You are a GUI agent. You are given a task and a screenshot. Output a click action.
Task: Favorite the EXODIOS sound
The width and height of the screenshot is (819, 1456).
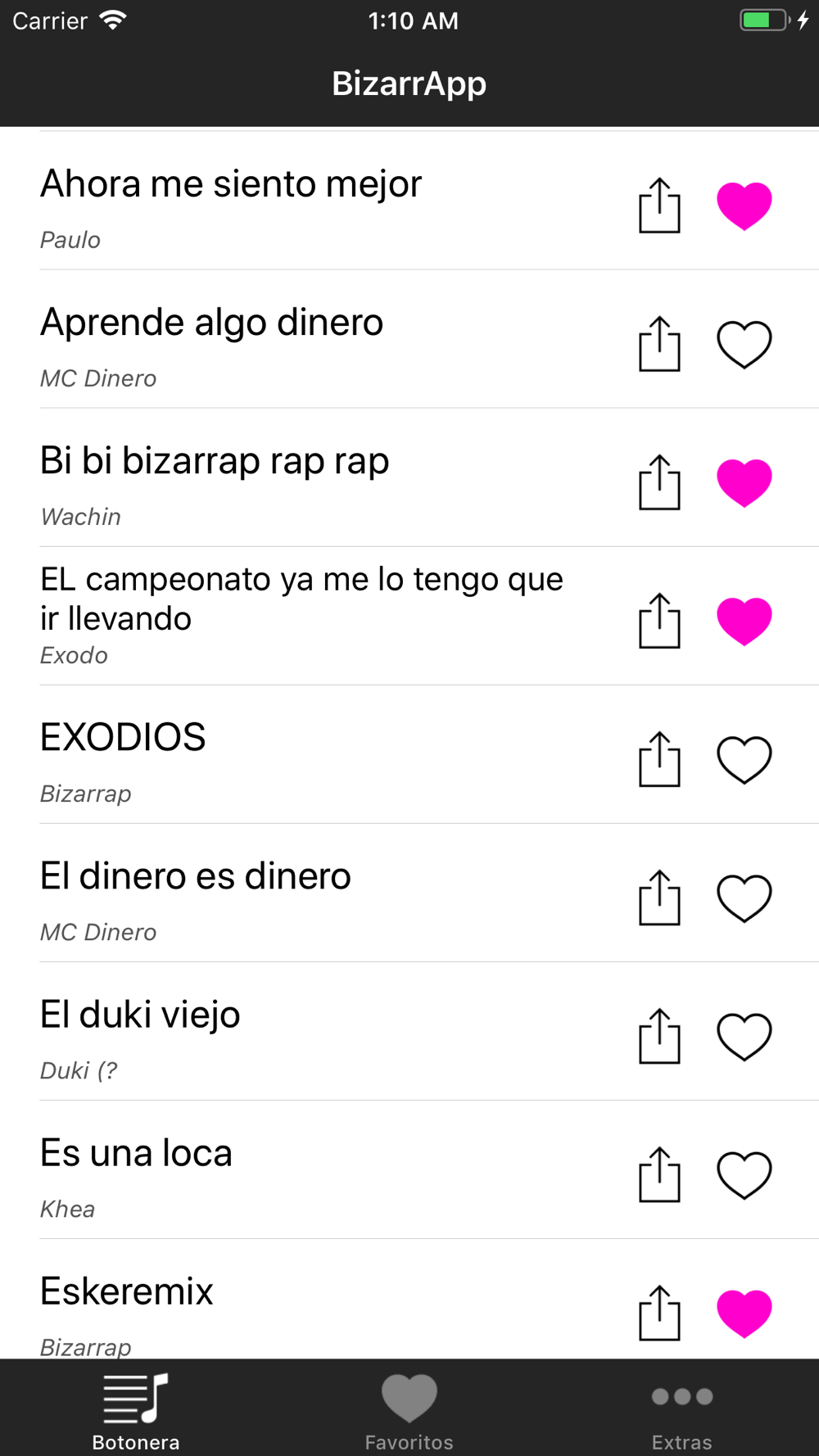coord(744,759)
